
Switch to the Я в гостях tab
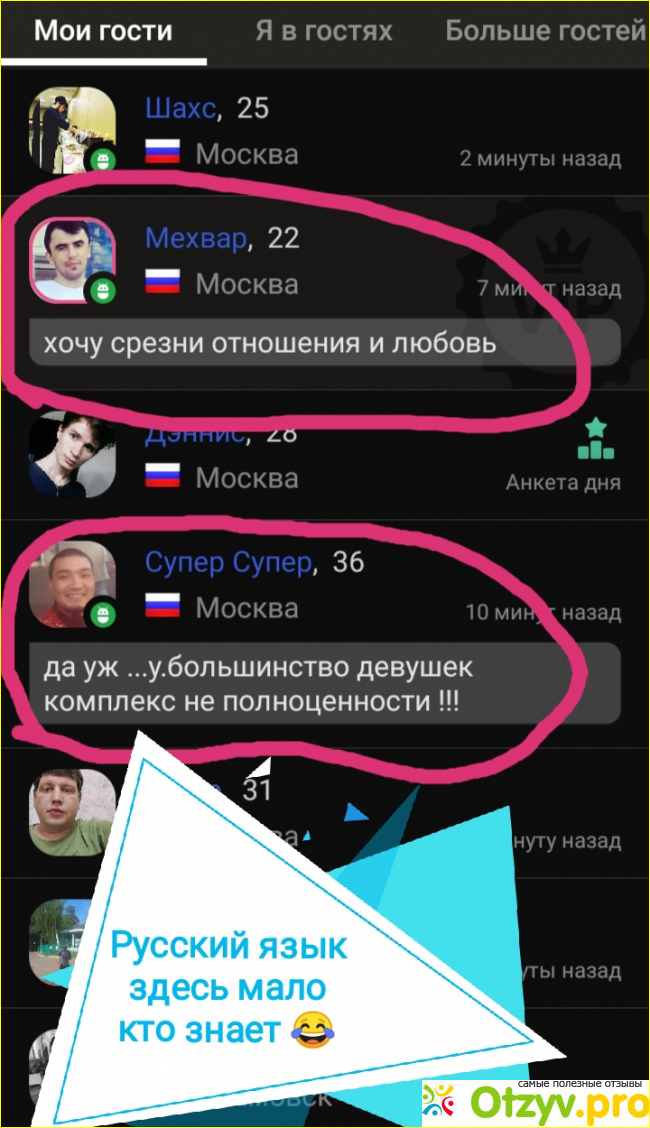(323, 30)
